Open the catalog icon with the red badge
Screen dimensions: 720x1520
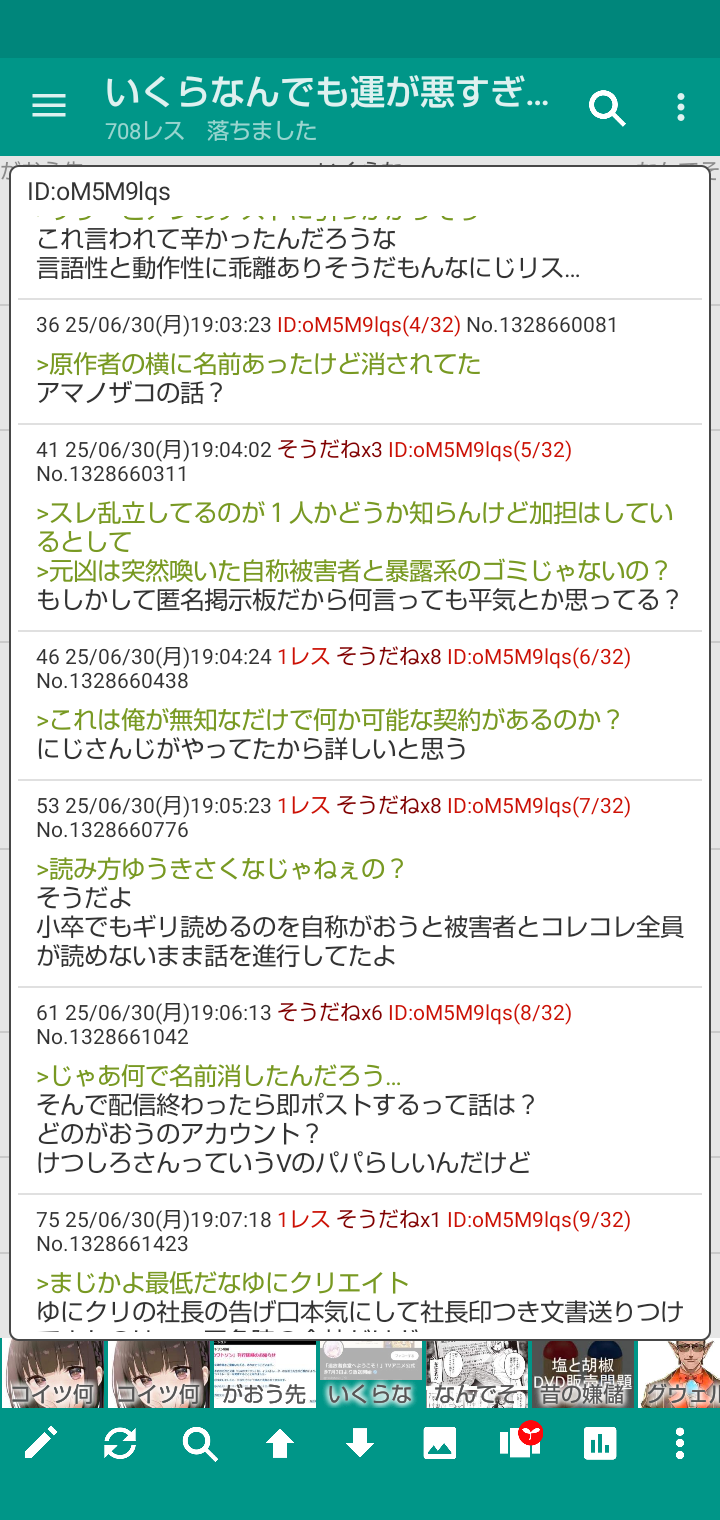click(520, 1441)
